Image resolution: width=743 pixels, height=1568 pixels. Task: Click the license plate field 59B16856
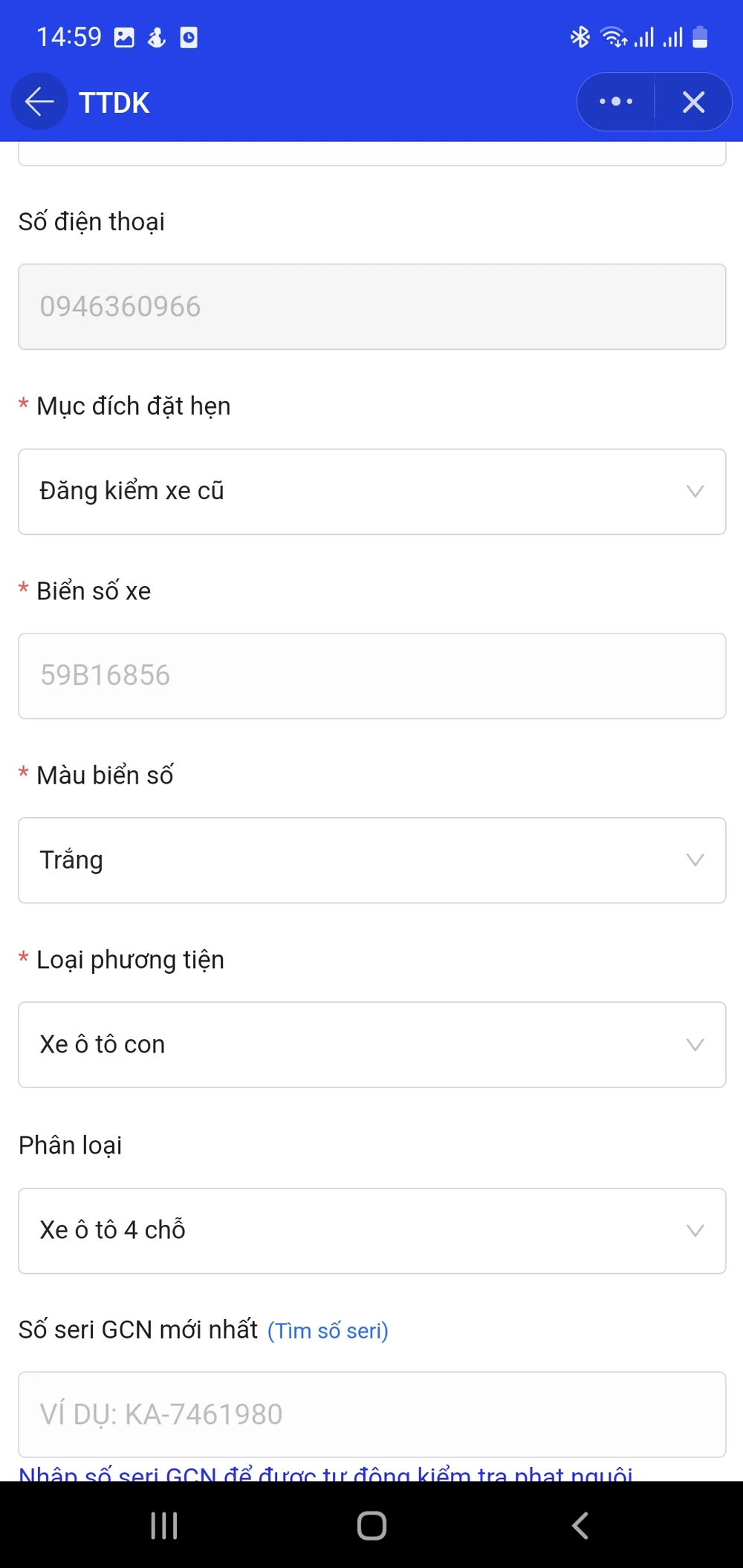(x=371, y=676)
